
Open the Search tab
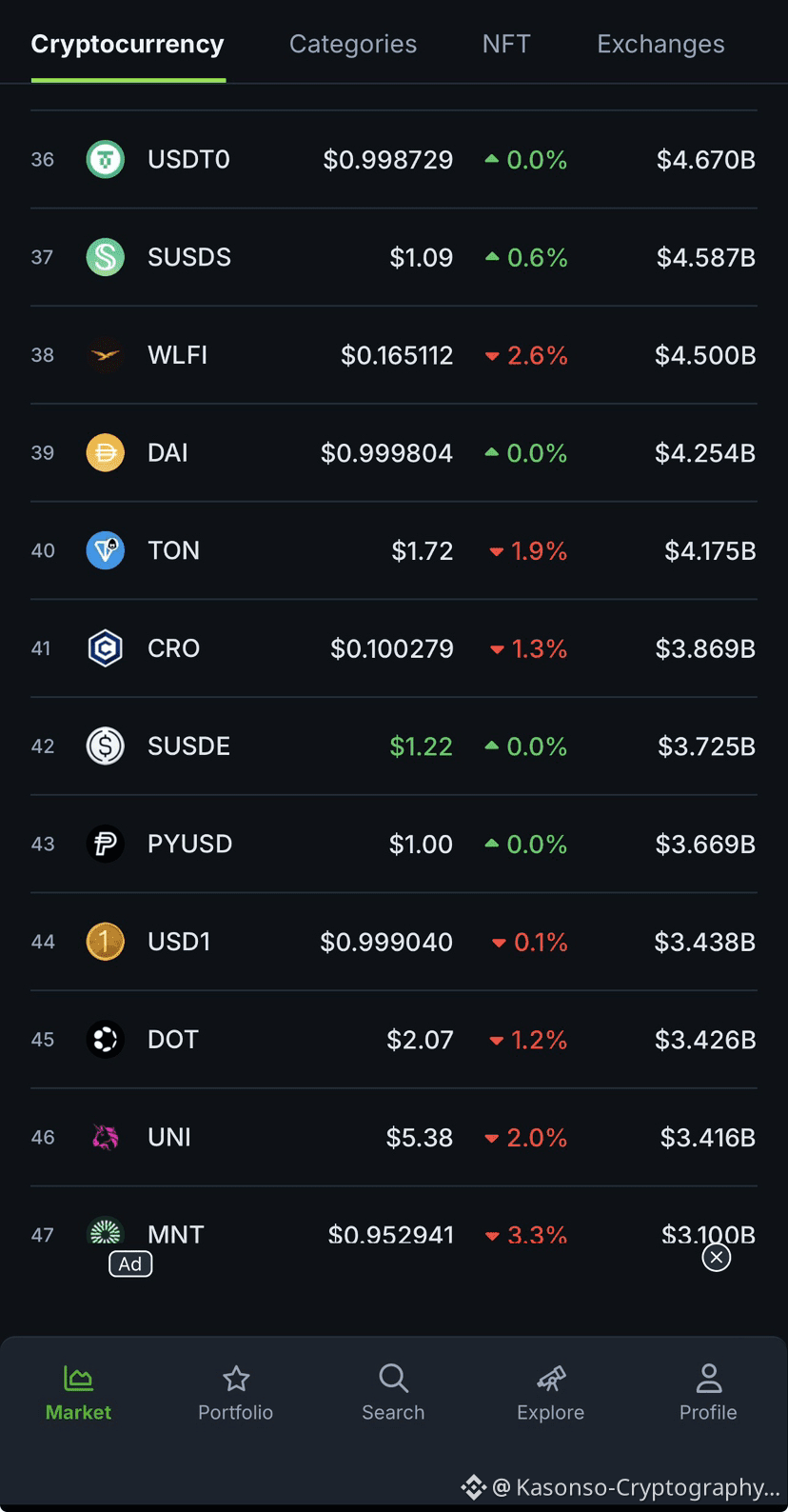coord(393,1392)
